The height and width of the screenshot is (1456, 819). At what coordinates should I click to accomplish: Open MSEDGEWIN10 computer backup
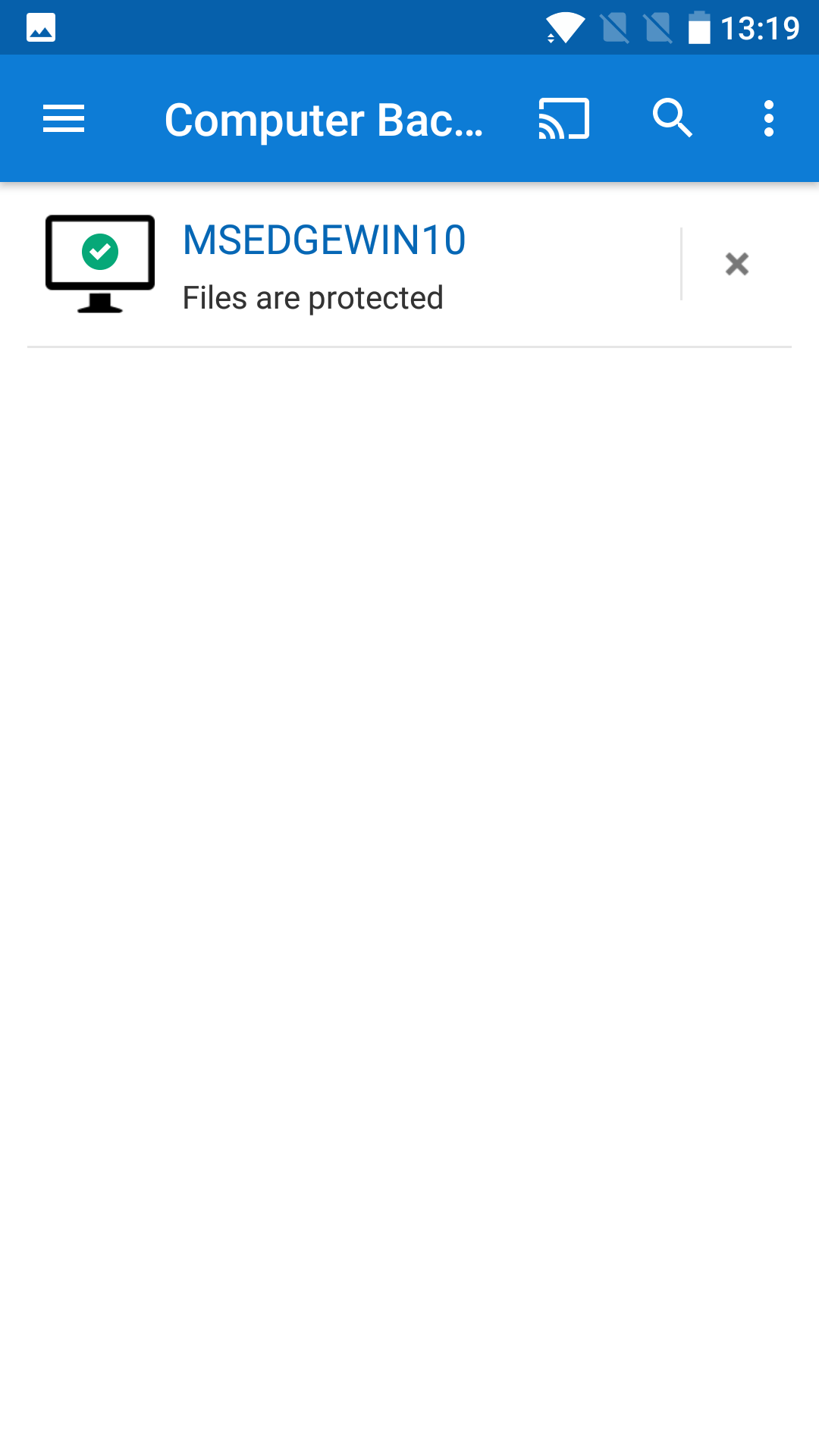click(x=325, y=264)
